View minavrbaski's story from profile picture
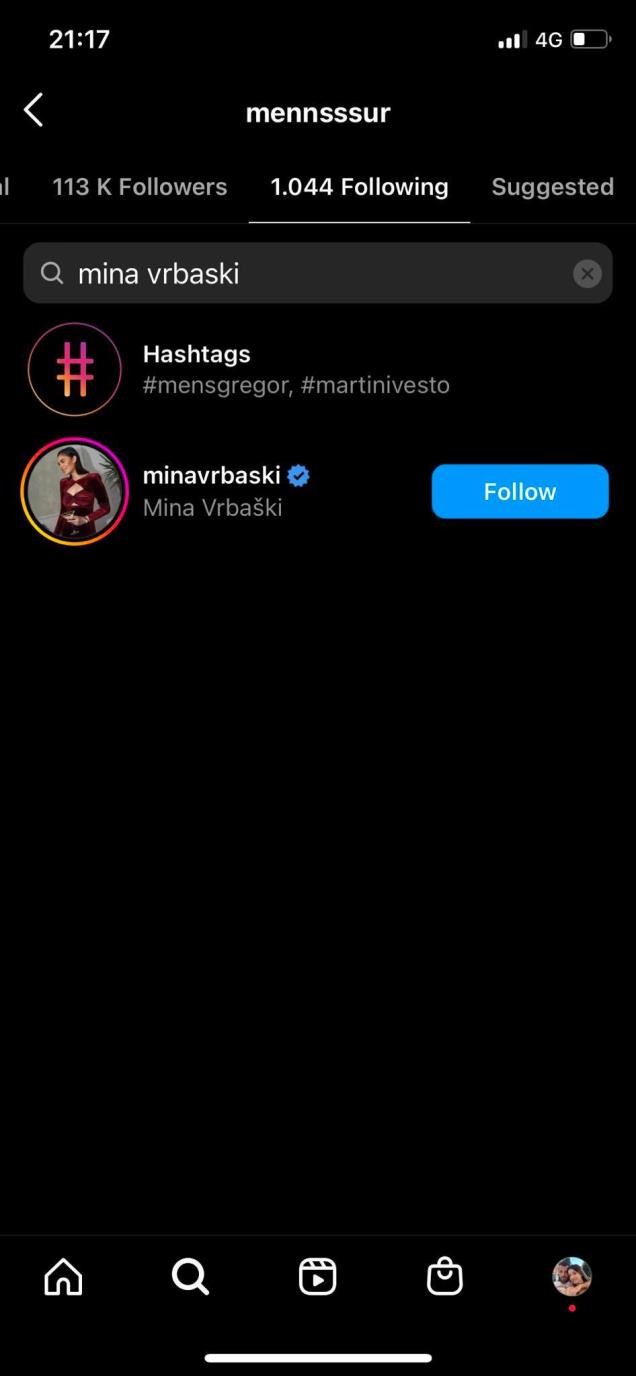Viewport: 636px width, 1376px height. [x=75, y=491]
